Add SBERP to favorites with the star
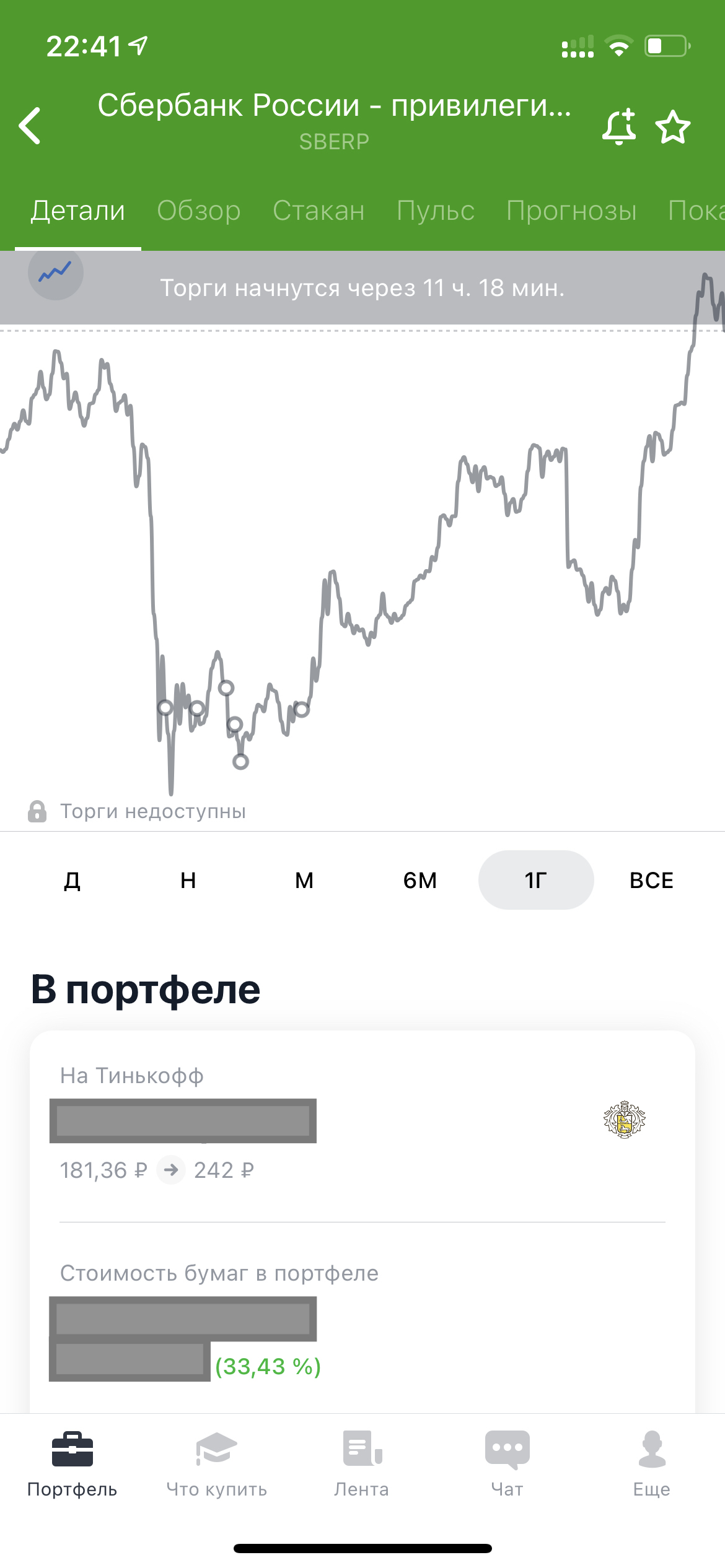The image size is (725, 1568). (x=673, y=127)
